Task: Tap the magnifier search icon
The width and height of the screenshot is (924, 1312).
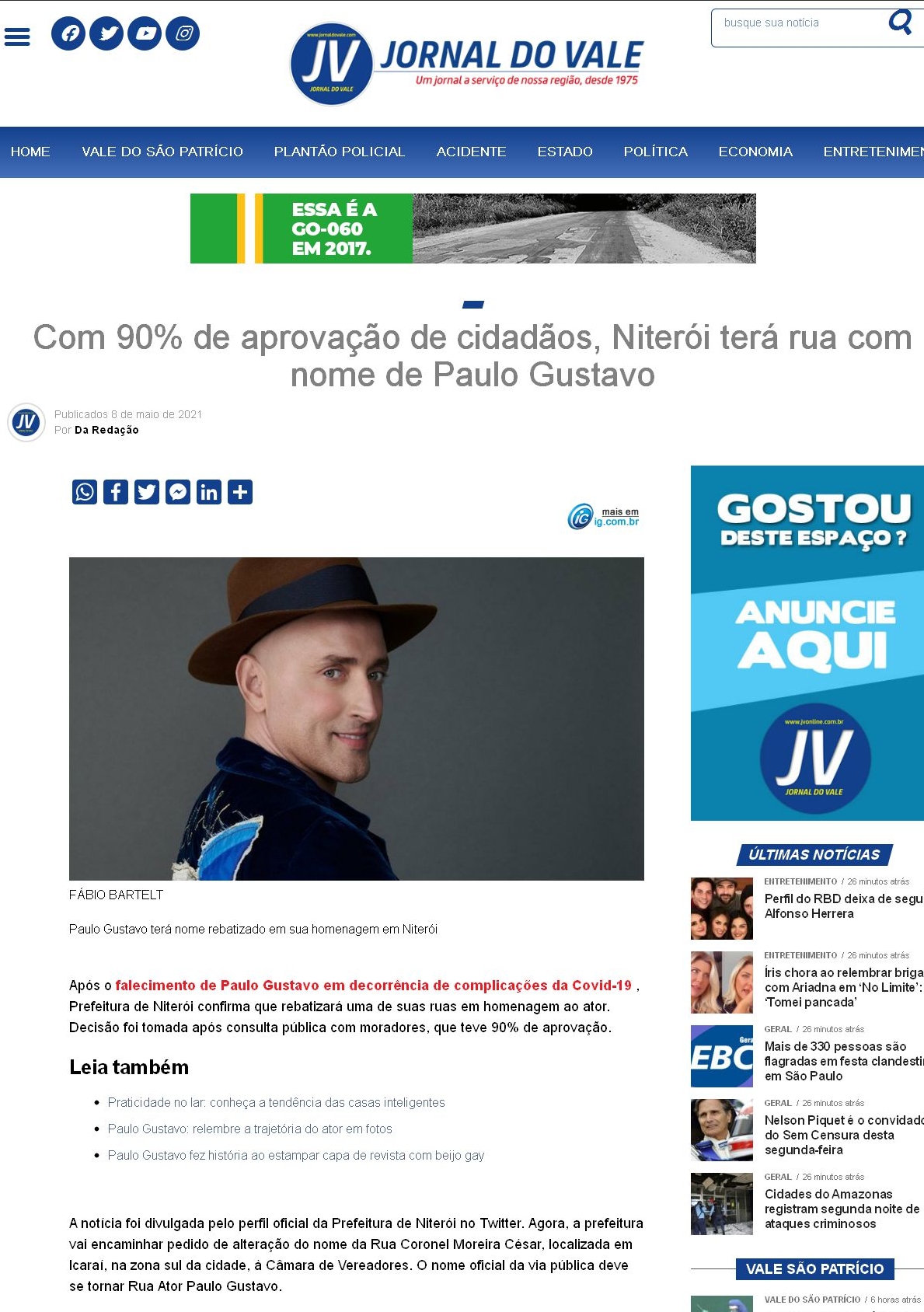Action: pyautogui.click(x=899, y=22)
